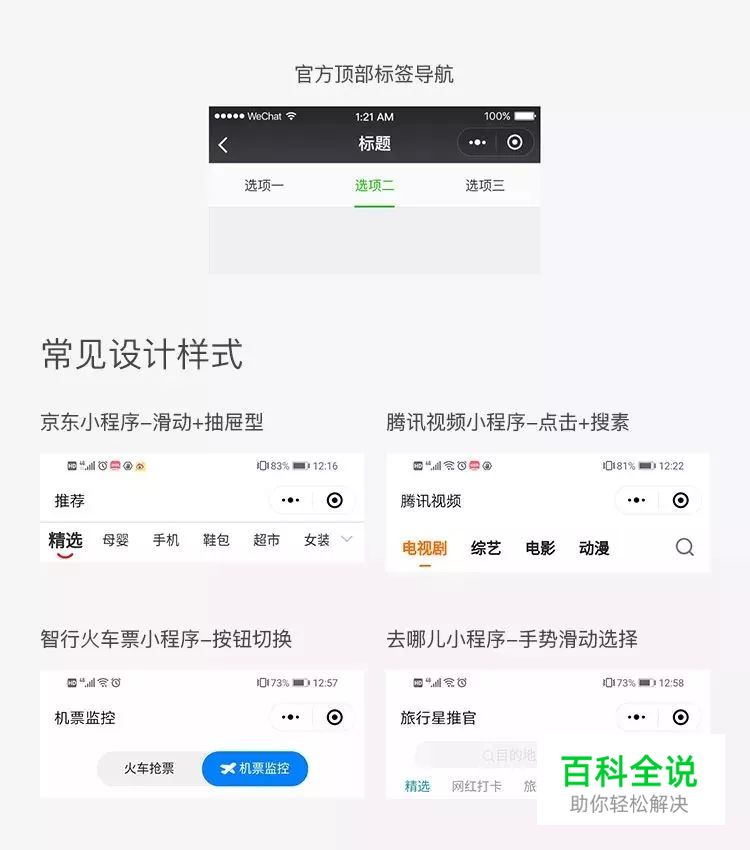750x850 pixels.
Task: Click the circular home capsule icon in 标题 bar
Action: 513,142
